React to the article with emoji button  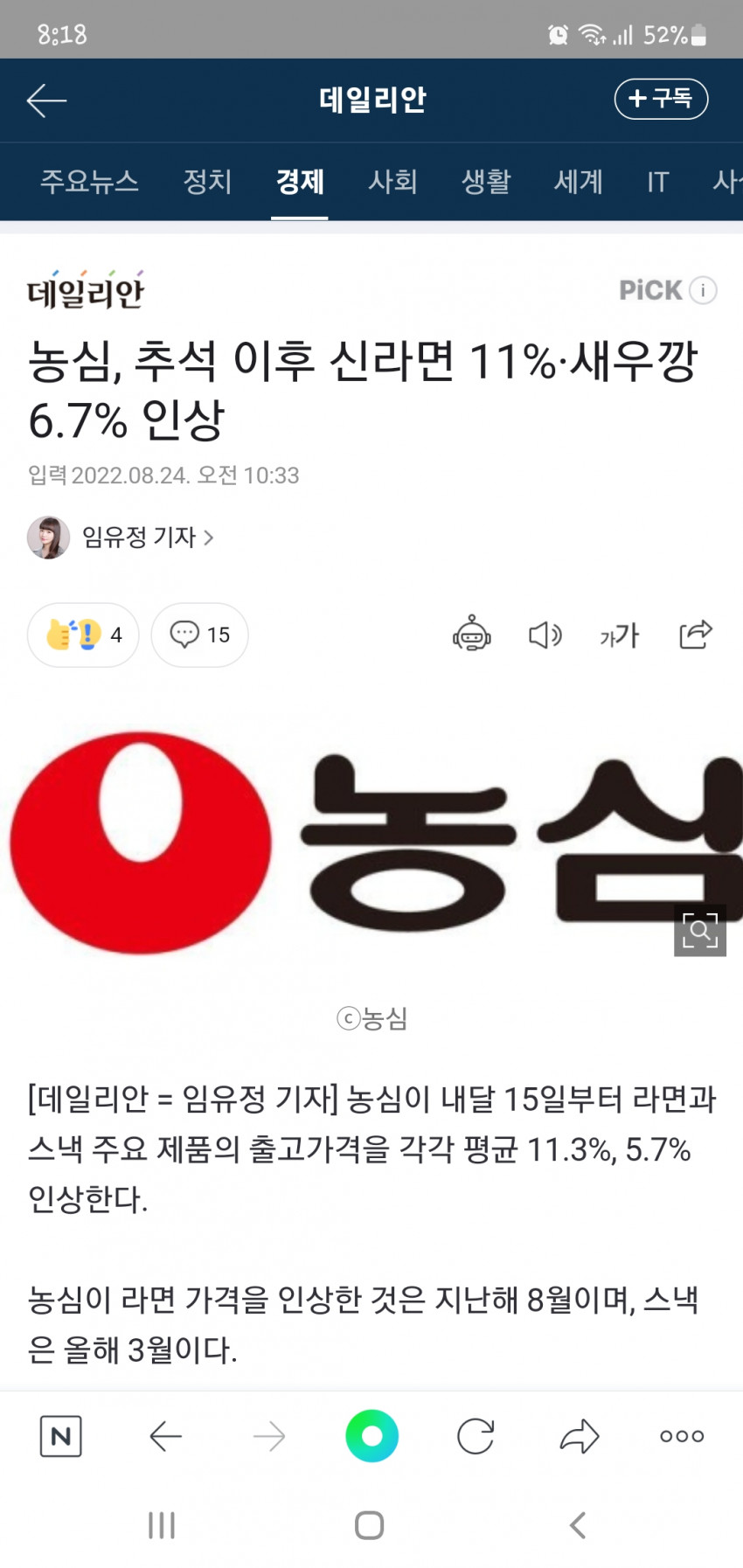point(83,635)
